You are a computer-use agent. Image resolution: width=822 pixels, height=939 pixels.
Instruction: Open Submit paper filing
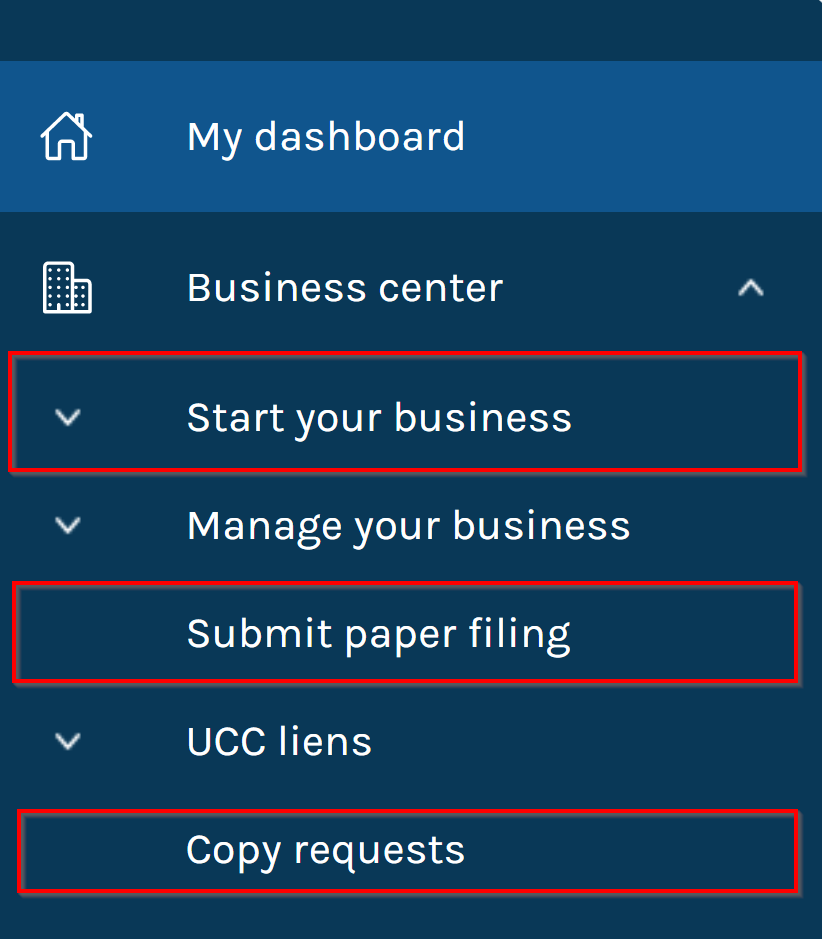point(378,633)
